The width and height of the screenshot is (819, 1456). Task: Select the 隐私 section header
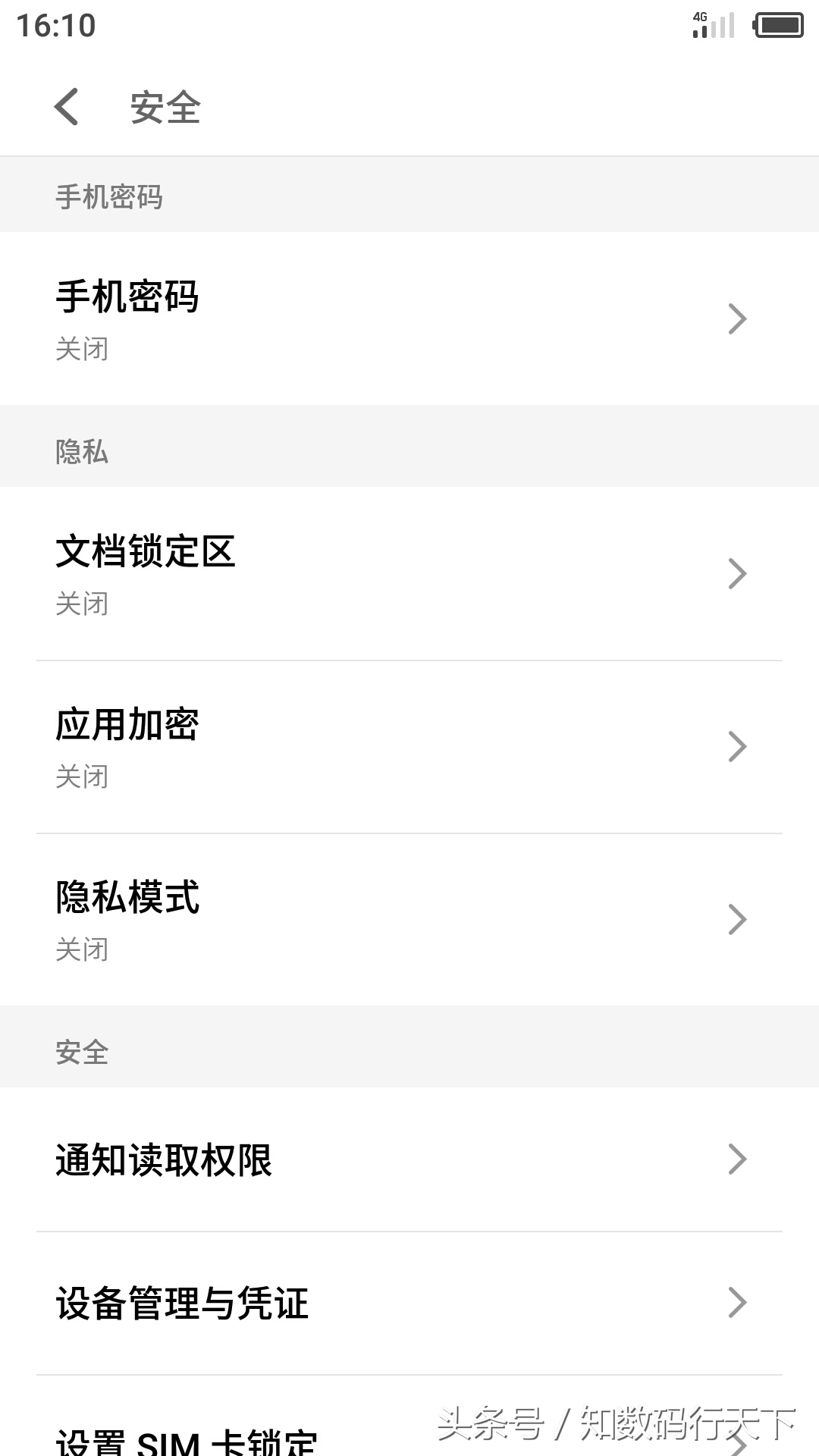(80, 452)
